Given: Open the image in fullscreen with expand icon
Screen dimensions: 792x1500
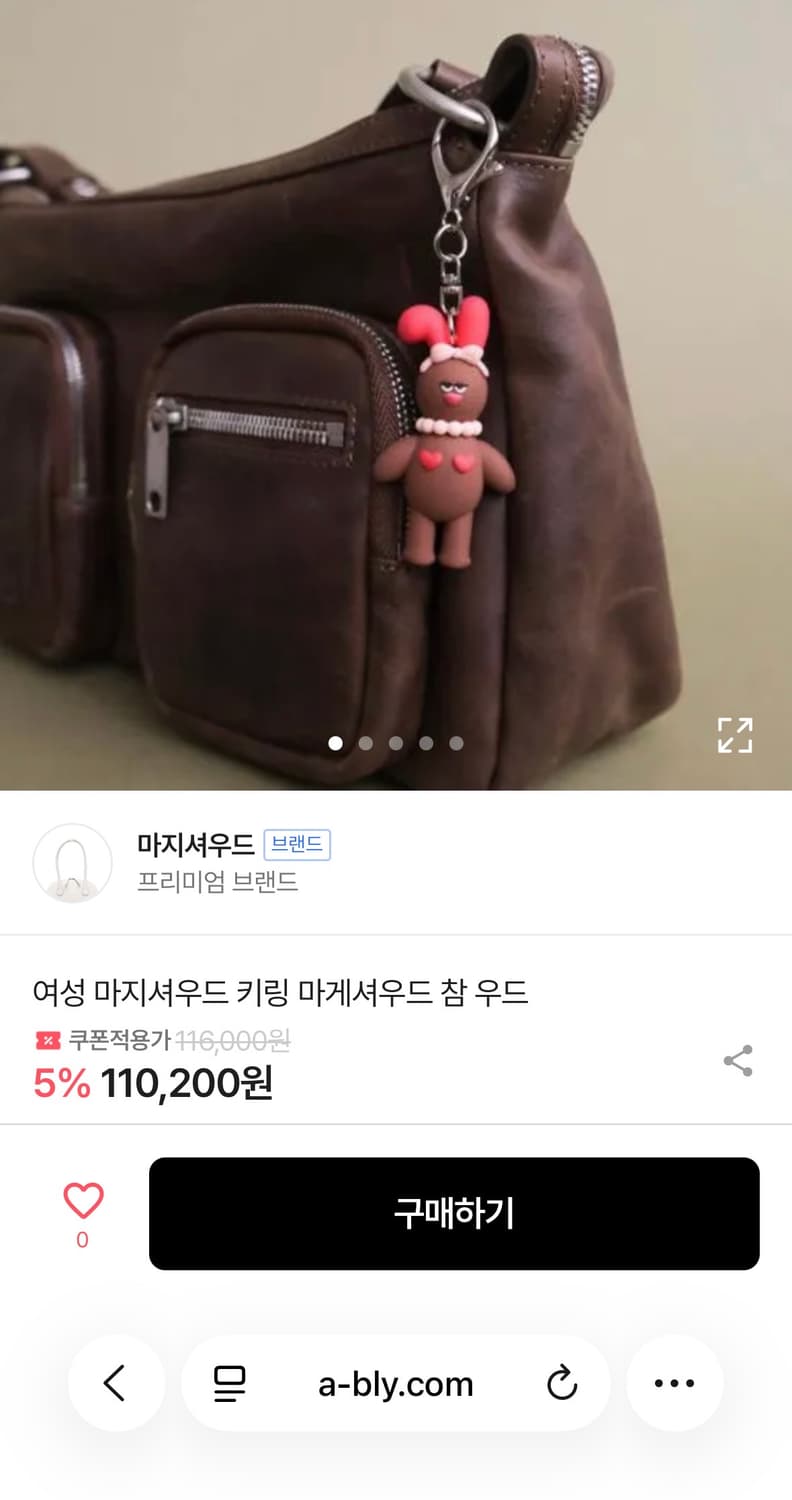Looking at the screenshot, I should coord(735,735).
